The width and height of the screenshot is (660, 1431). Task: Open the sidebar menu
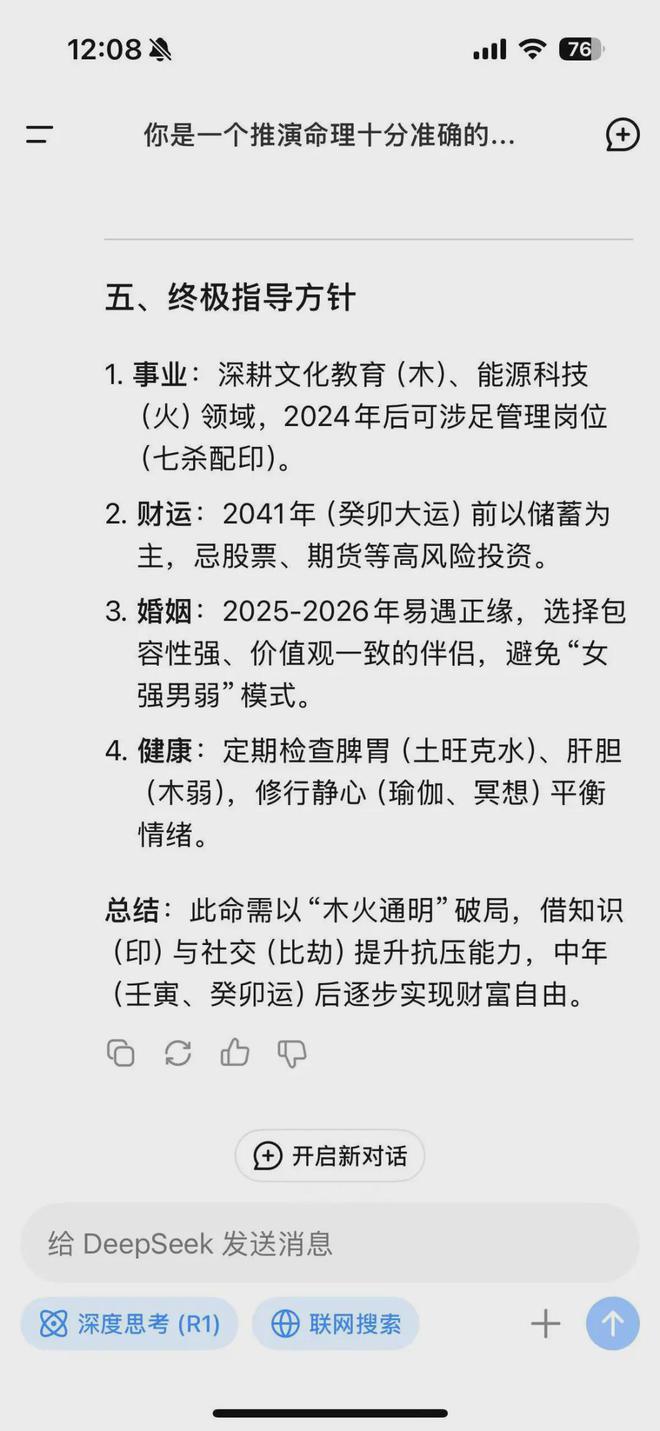[39, 135]
